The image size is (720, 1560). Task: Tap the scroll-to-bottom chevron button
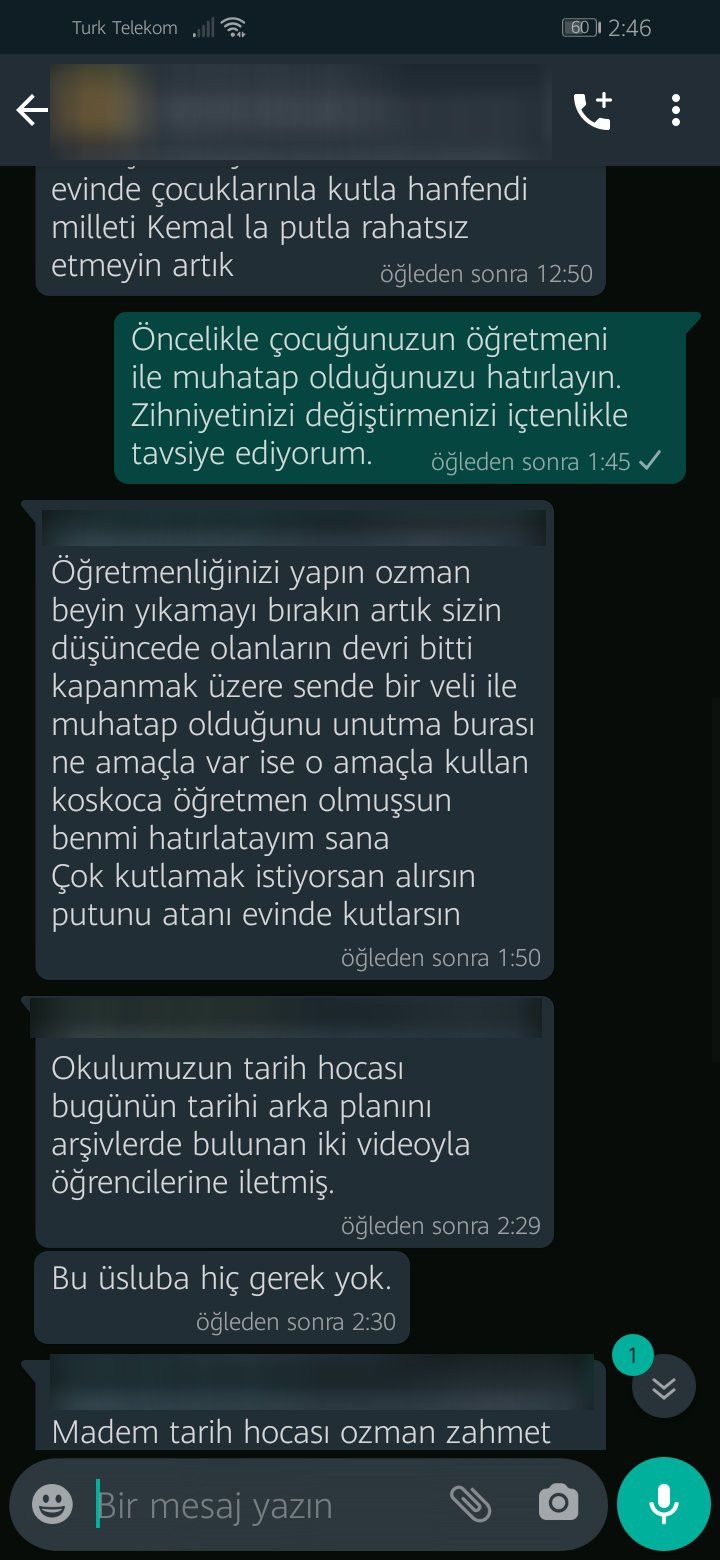pyautogui.click(x=663, y=1386)
